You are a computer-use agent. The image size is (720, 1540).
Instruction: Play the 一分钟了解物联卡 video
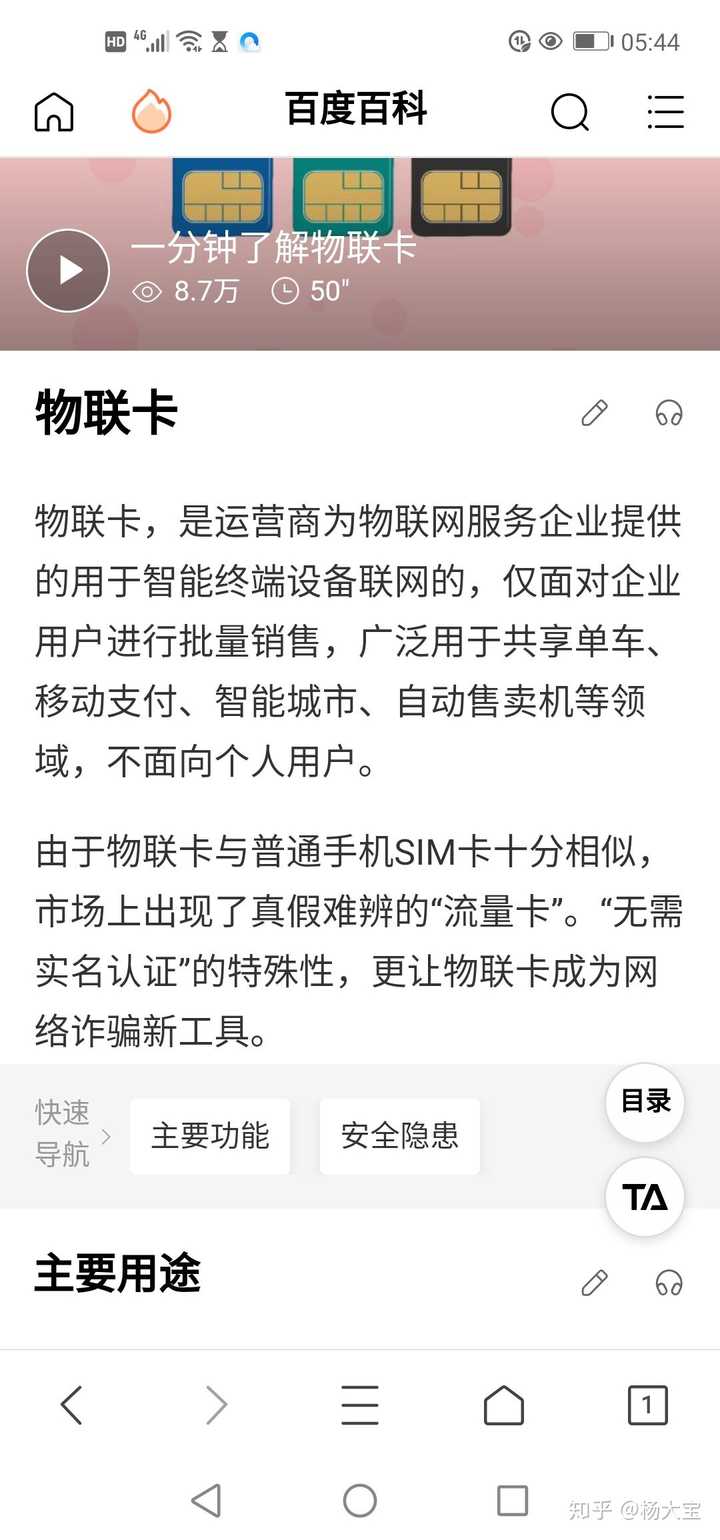[x=68, y=270]
